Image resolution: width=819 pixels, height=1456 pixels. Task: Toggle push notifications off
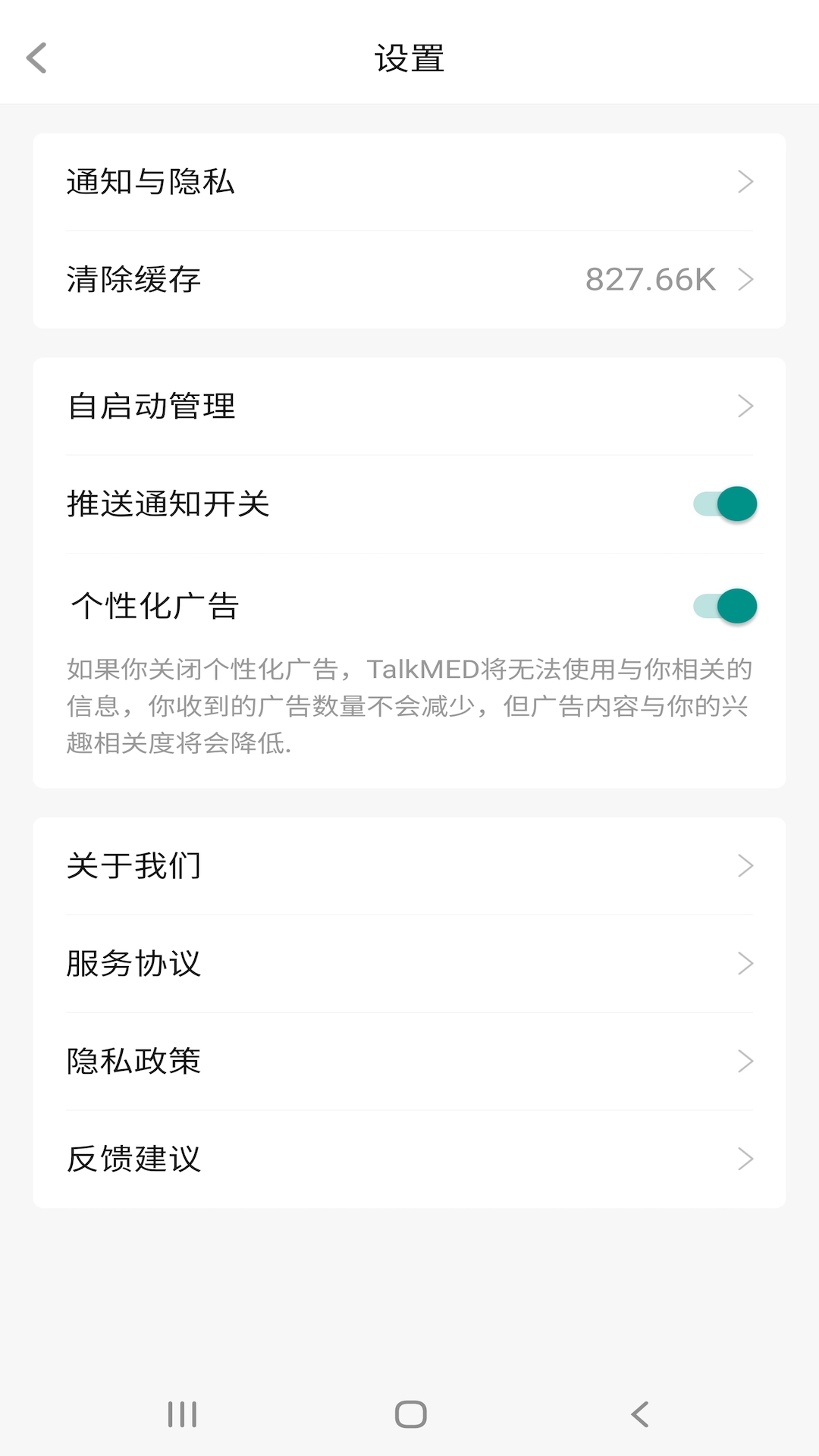click(725, 503)
